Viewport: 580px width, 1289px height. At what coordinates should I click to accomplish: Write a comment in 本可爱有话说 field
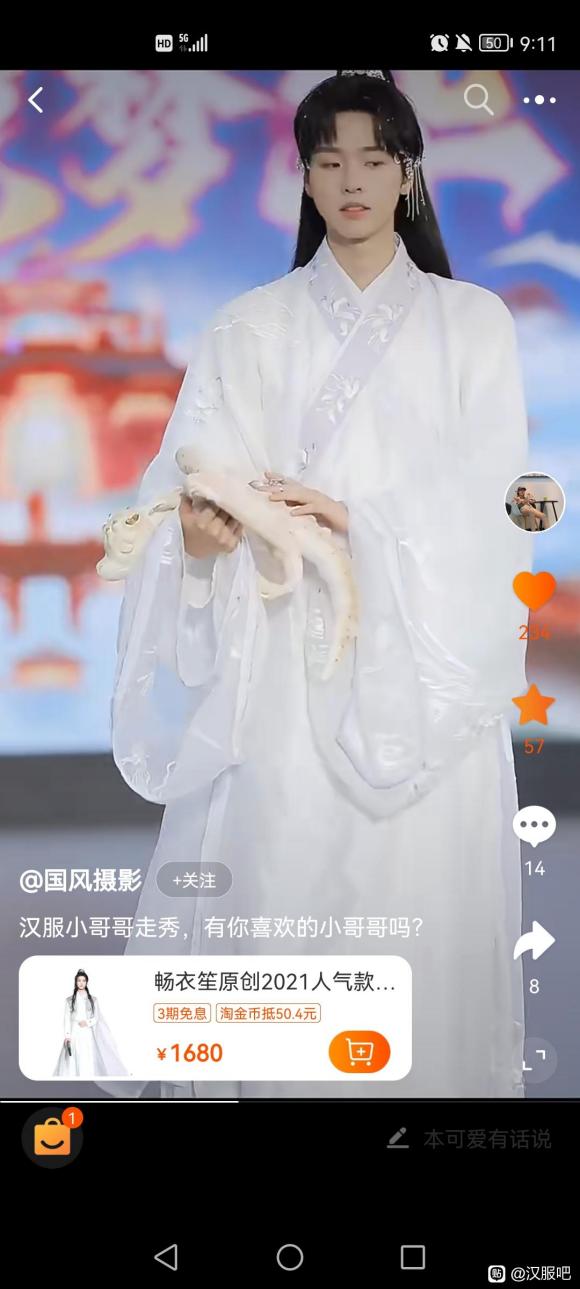pos(469,1139)
